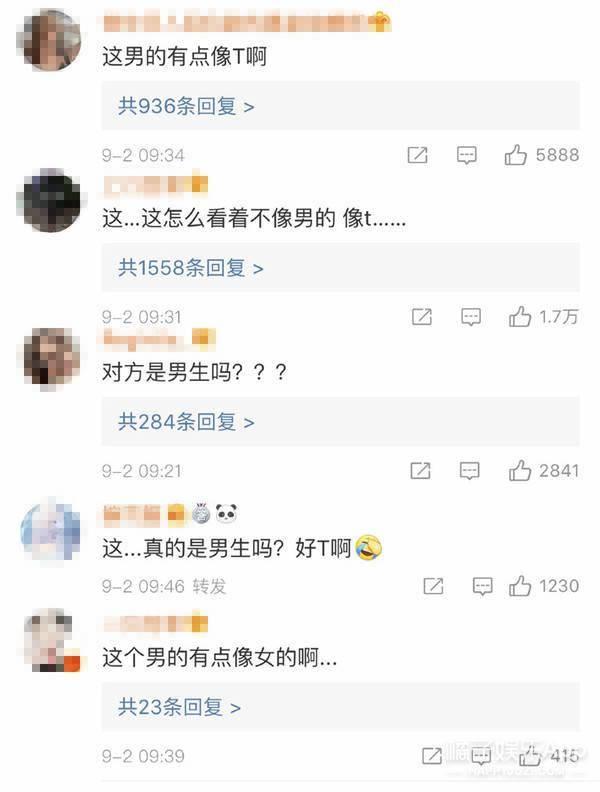Reply to the comment posted at 09:21

click(x=469, y=470)
